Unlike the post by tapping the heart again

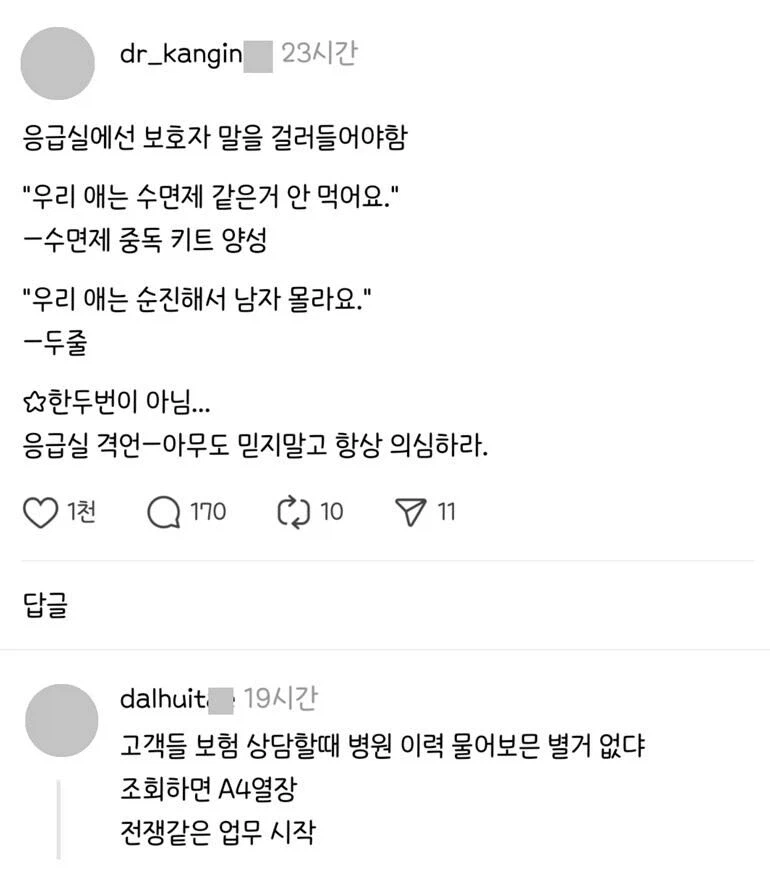point(40,511)
